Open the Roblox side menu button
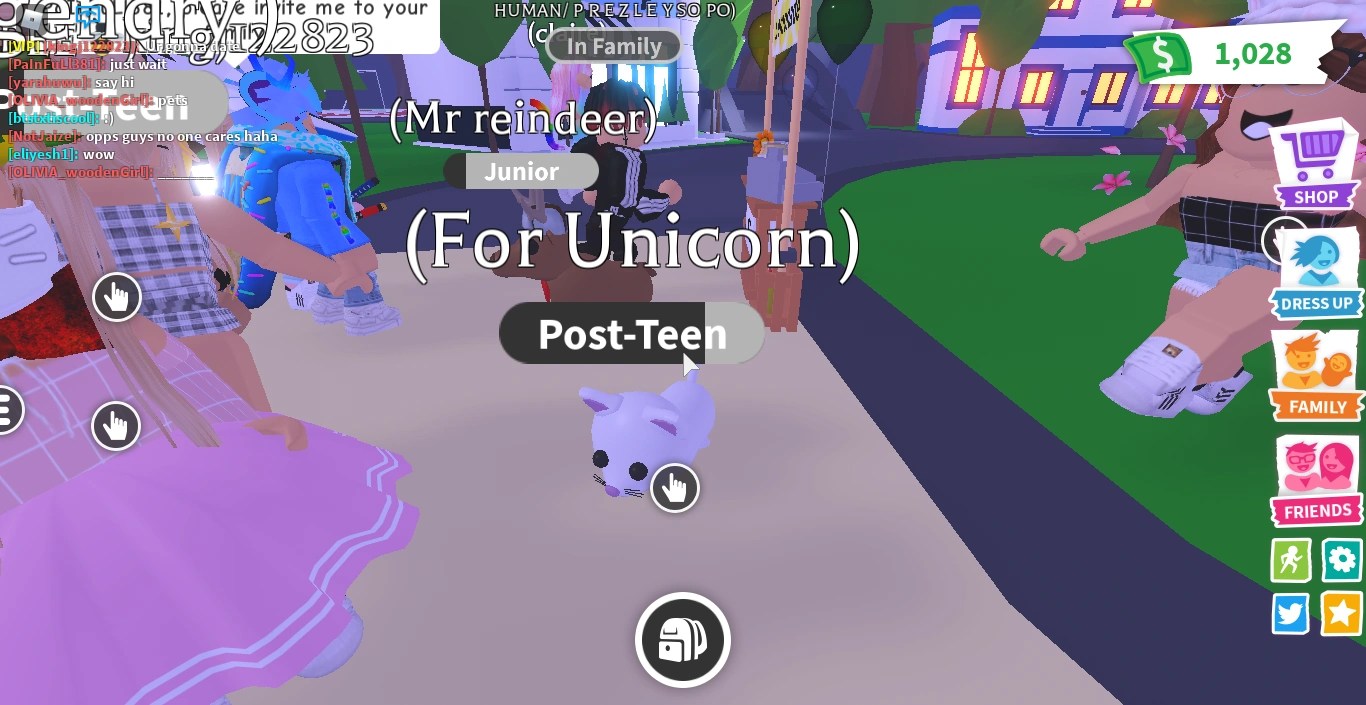The image size is (1366, 705). [x=8, y=409]
